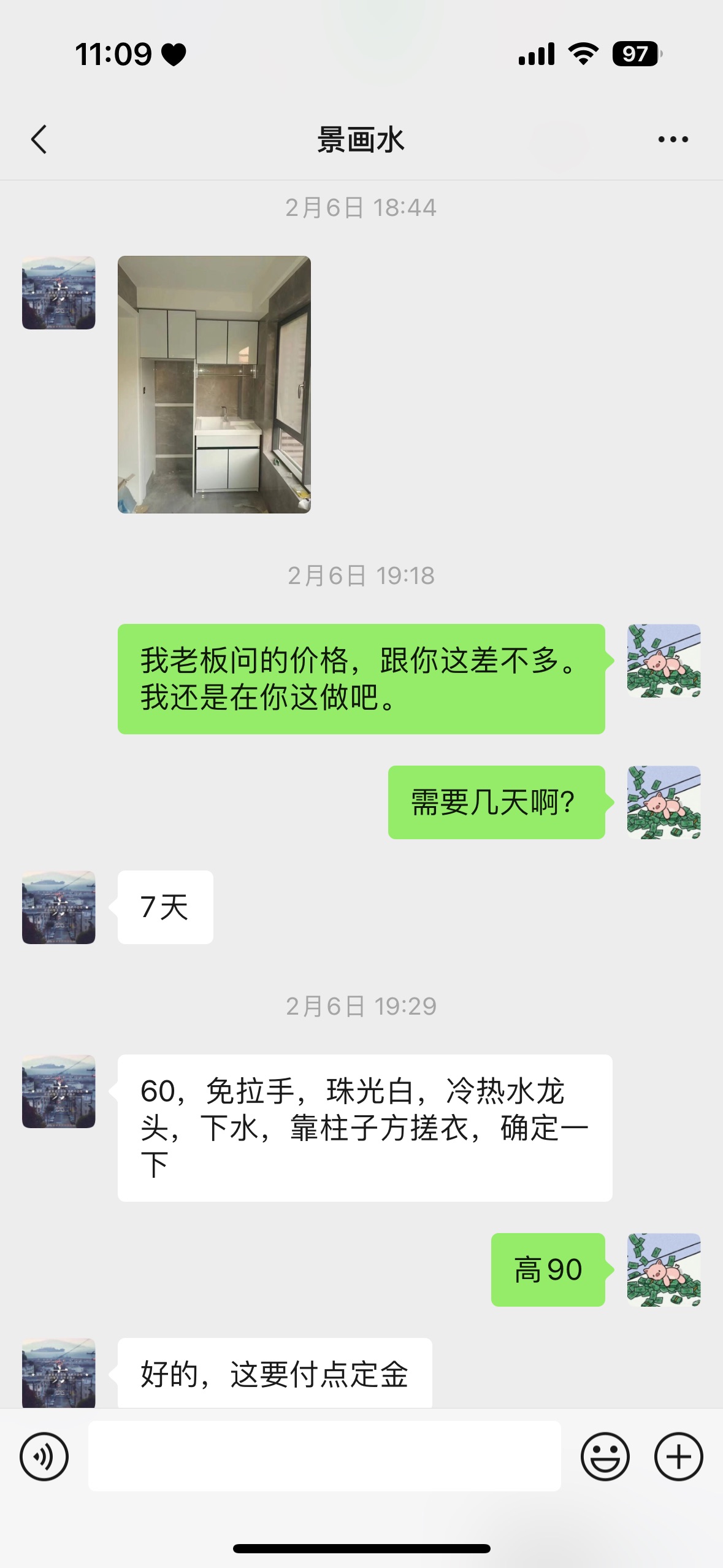Open the plus attachments menu
This screenshot has height=1568, width=723.
[x=678, y=1456]
